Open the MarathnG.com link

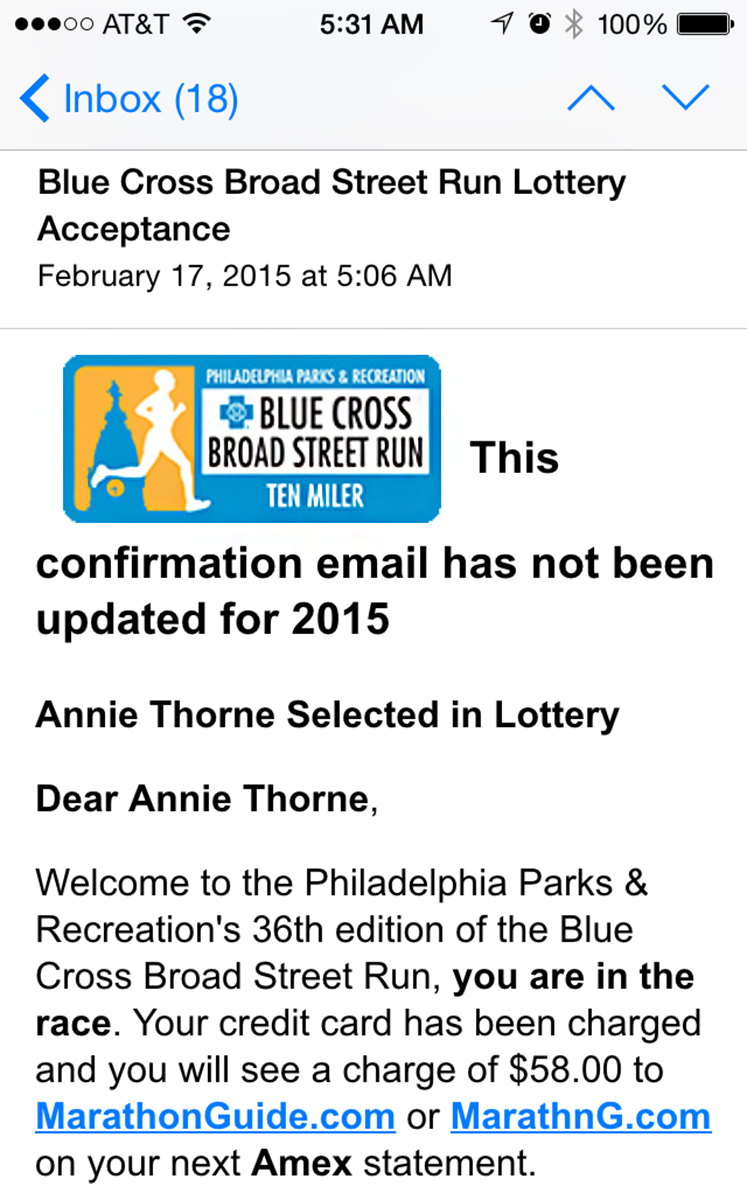tap(580, 1117)
